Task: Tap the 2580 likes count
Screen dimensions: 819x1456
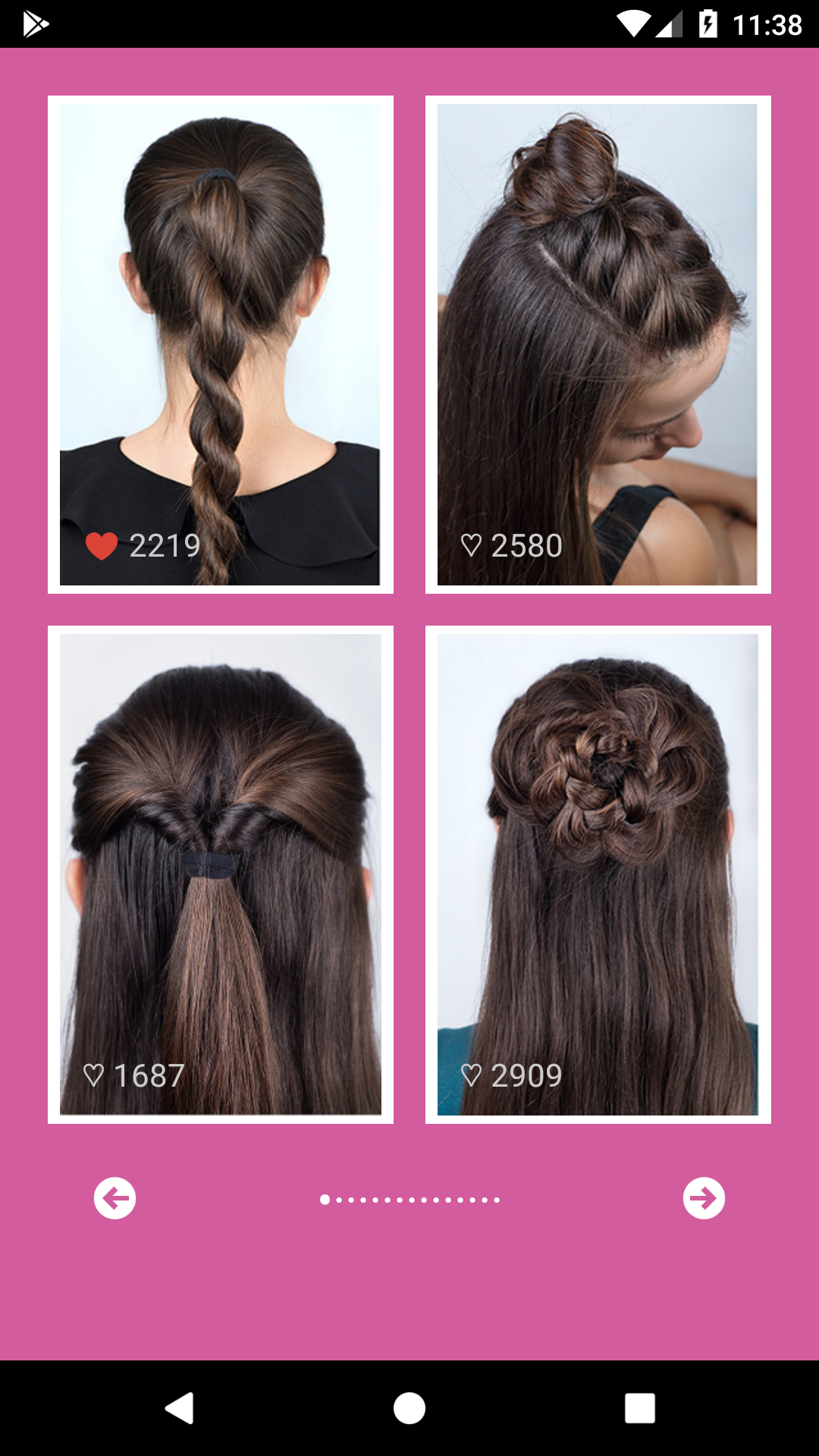Action: [x=526, y=544]
